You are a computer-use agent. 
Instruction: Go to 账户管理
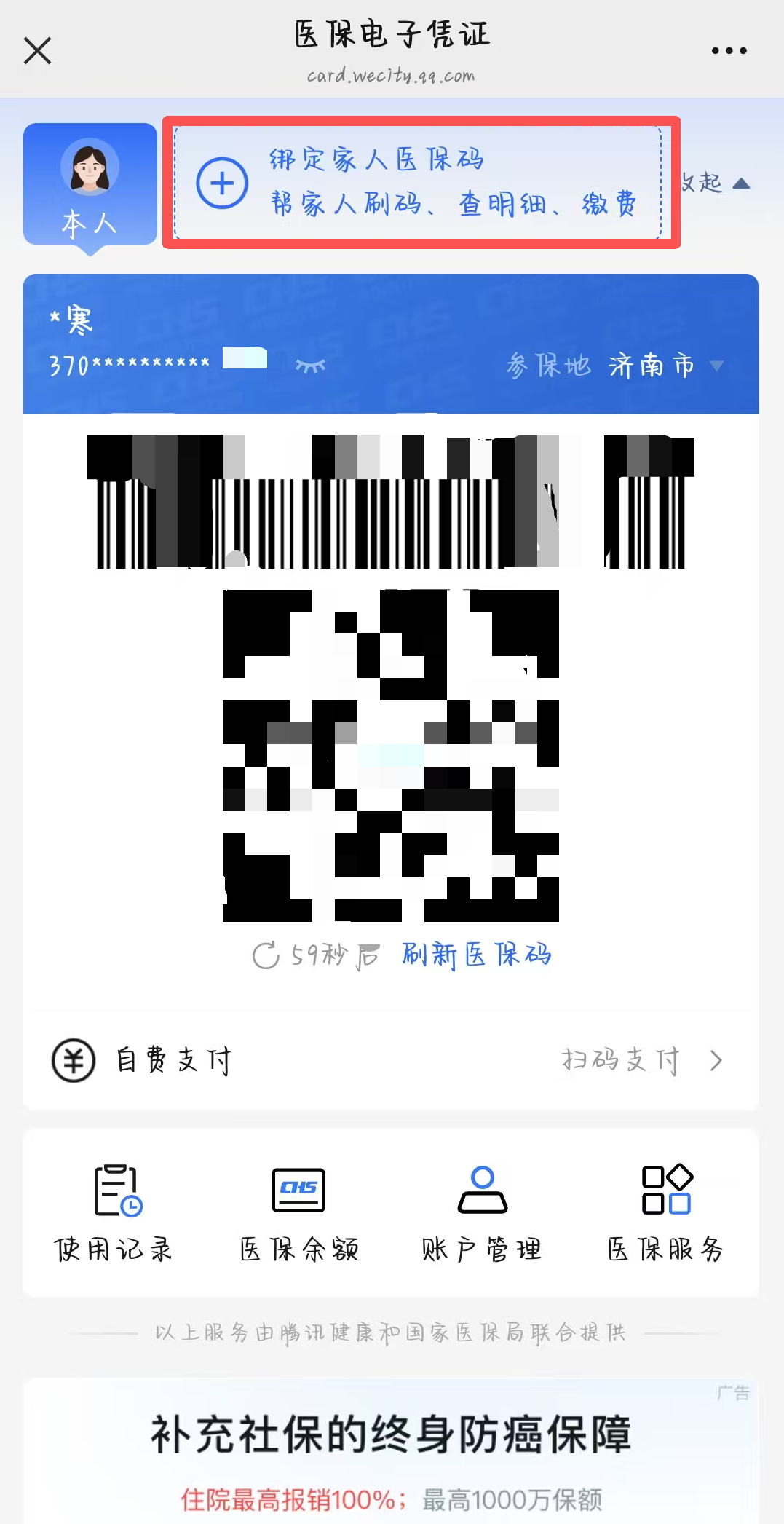(x=482, y=1212)
